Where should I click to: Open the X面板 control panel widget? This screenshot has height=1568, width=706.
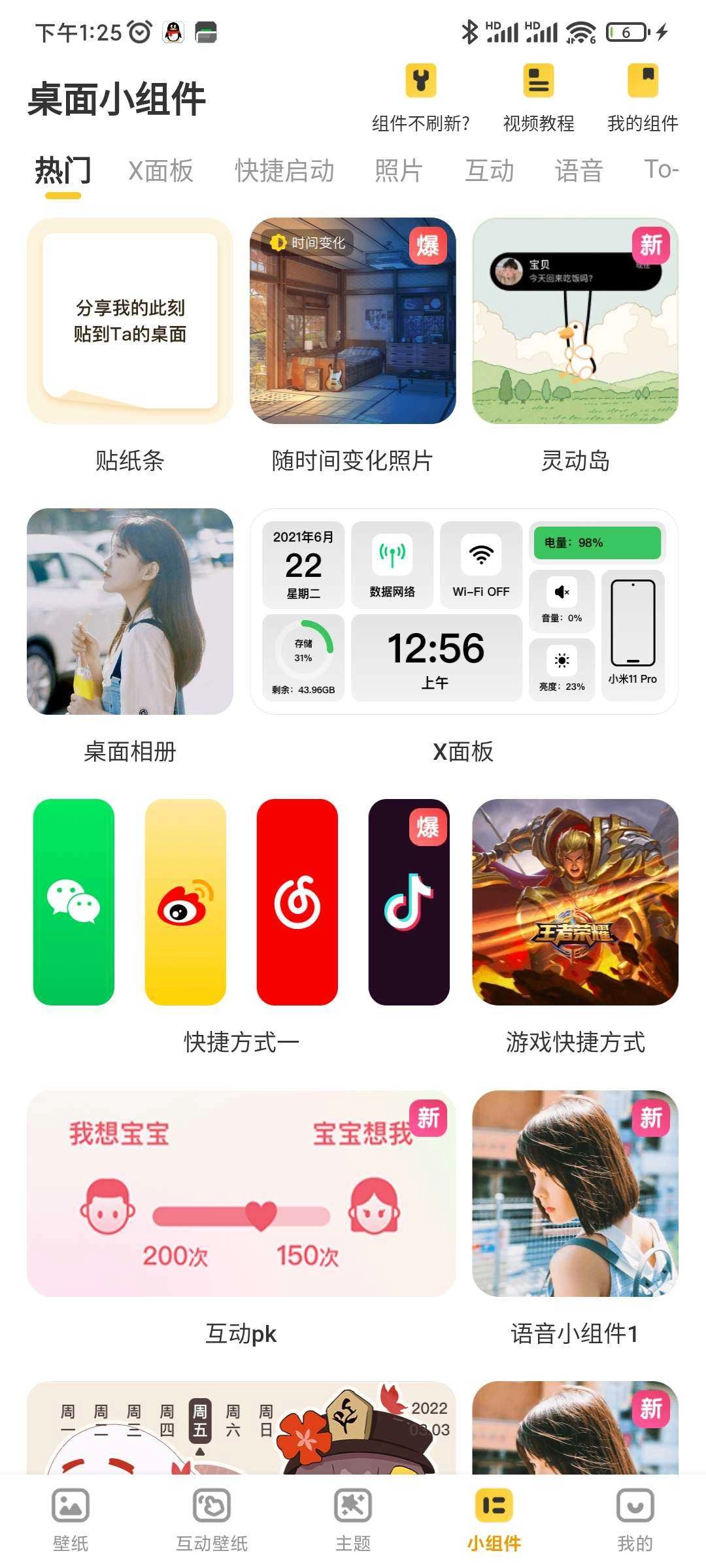click(463, 612)
